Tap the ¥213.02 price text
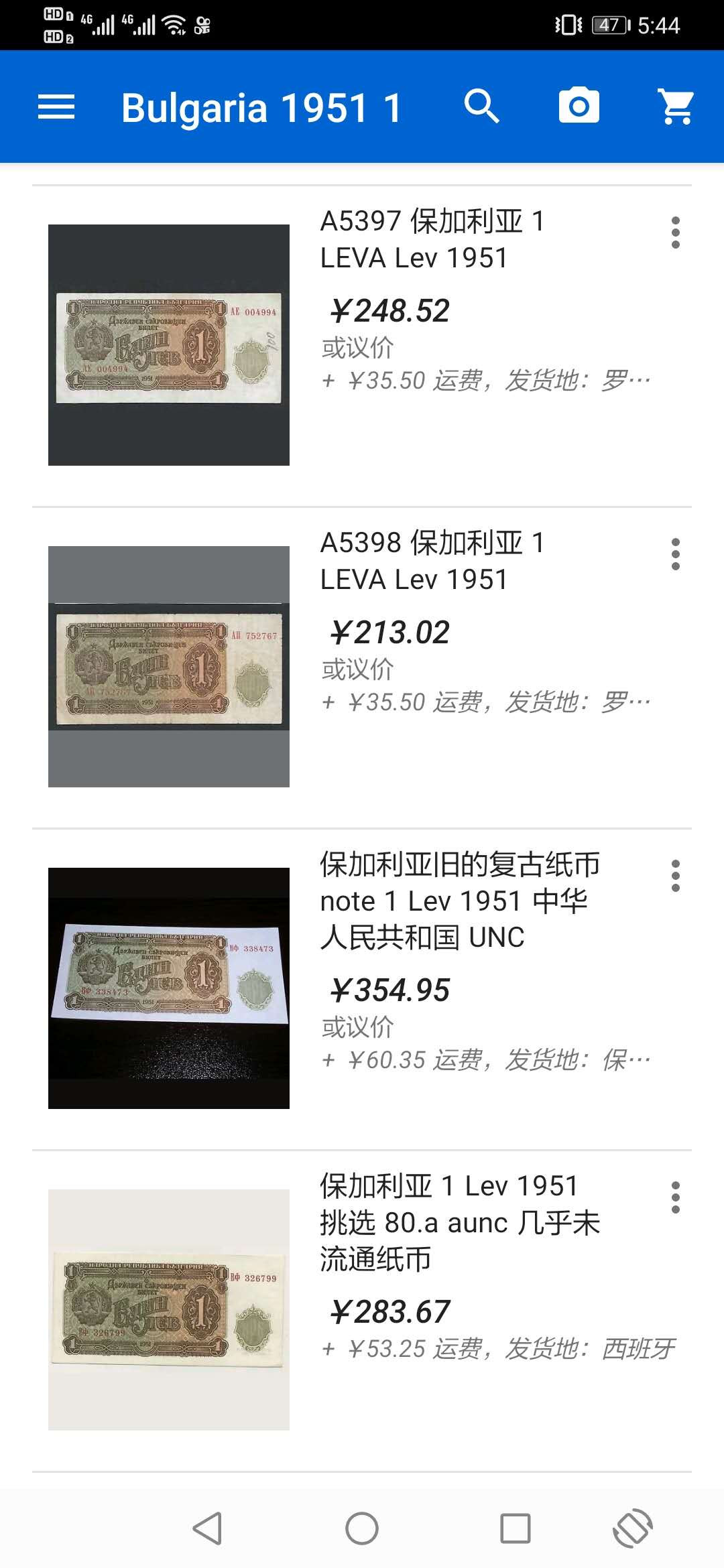The image size is (724, 1568). [x=391, y=631]
